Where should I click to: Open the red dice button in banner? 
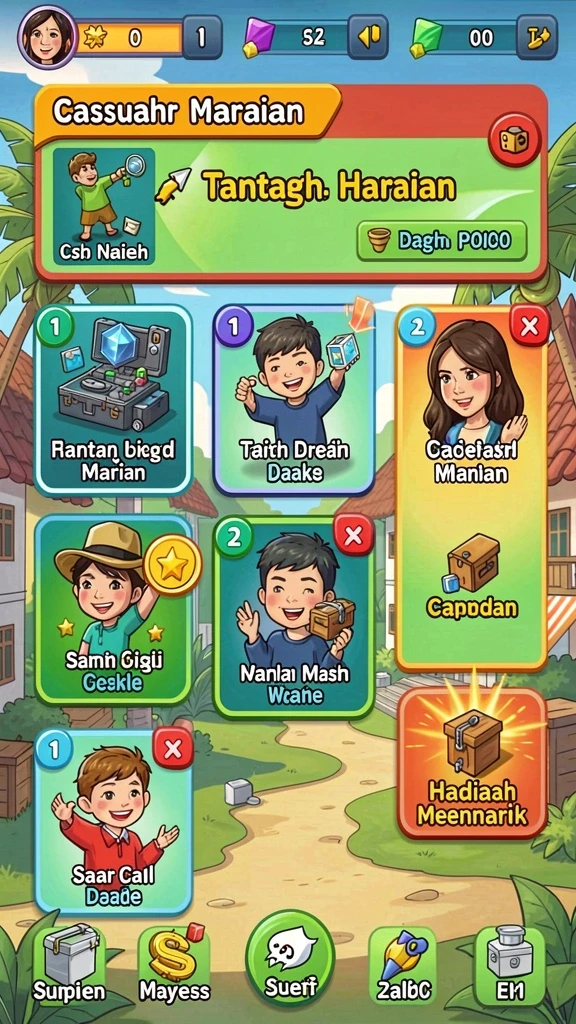515,139
